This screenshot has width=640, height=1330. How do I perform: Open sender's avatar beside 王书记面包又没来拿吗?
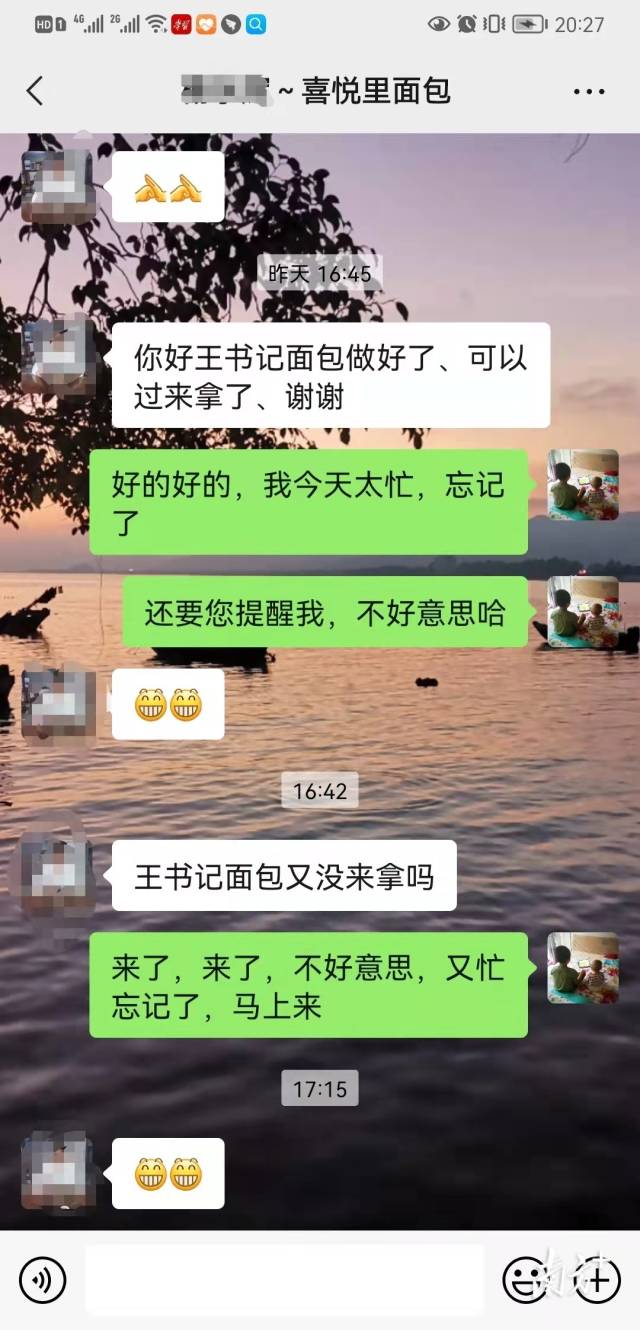click(x=58, y=875)
